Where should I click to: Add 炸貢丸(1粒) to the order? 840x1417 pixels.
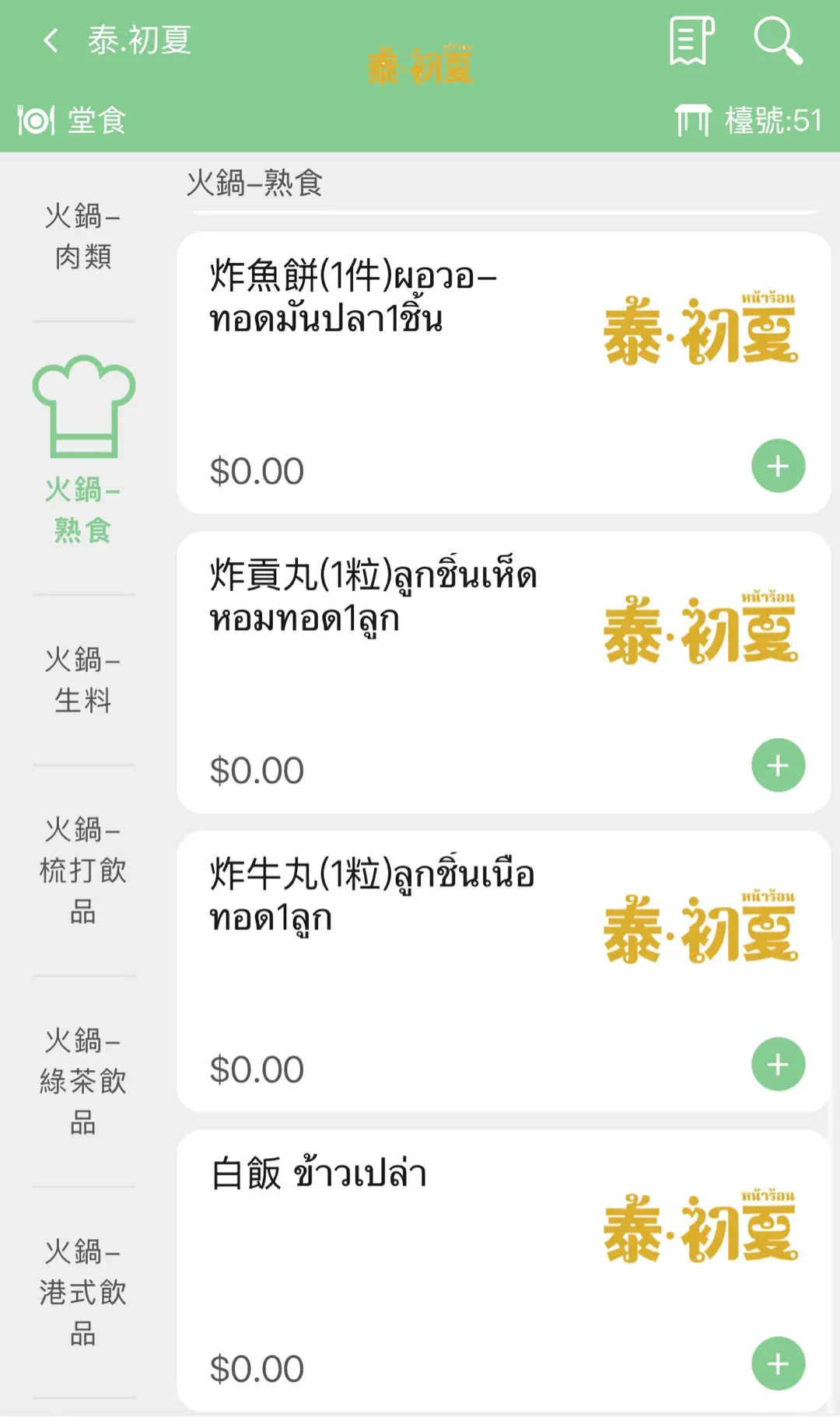click(778, 765)
